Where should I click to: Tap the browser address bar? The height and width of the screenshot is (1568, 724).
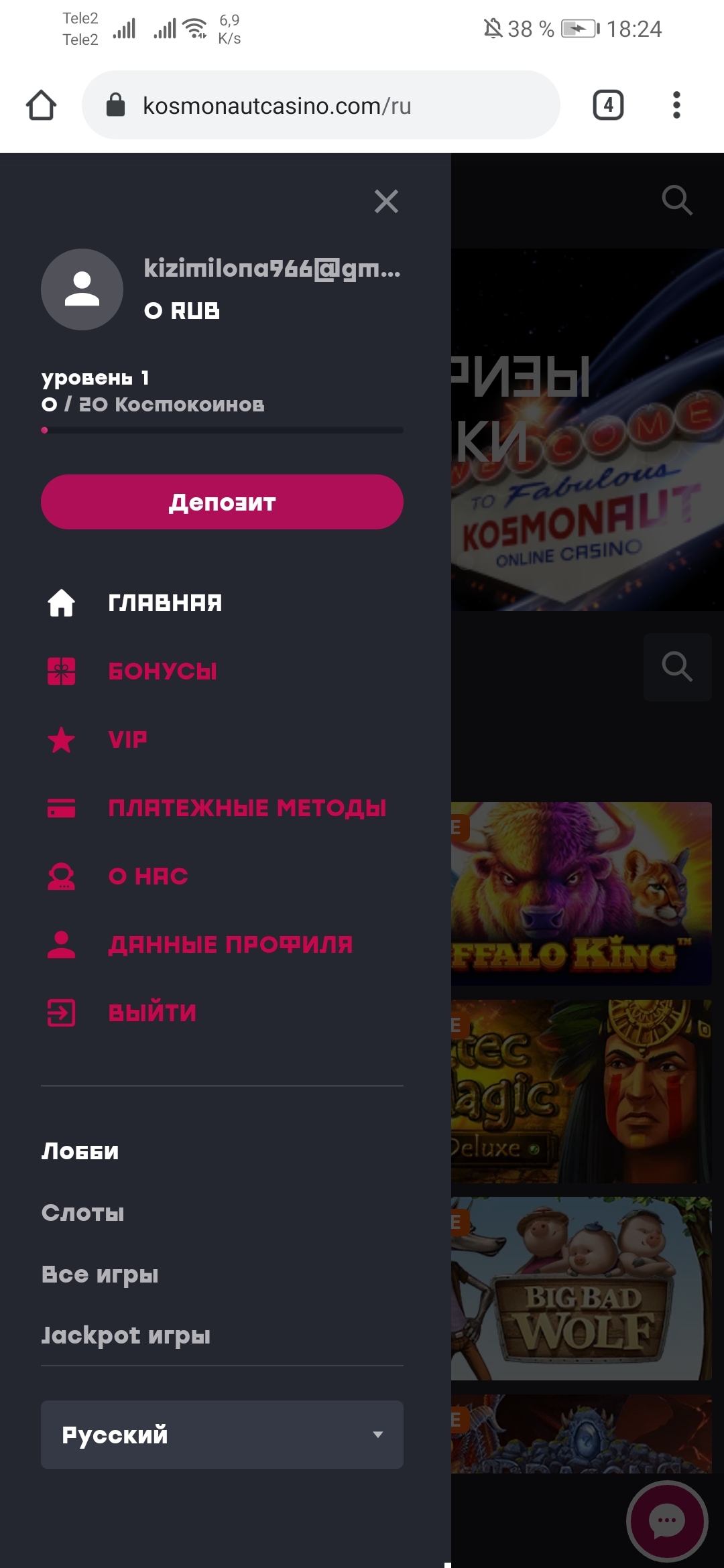[x=320, y=105]
